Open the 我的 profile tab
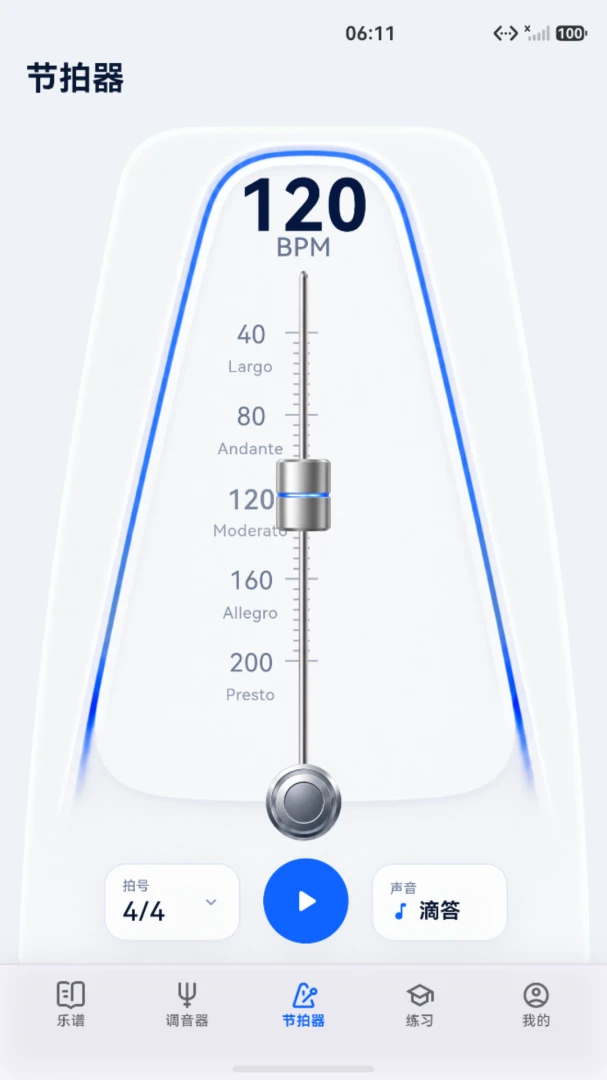Viewport: 607px width, 1080px height. point(536,1005)
